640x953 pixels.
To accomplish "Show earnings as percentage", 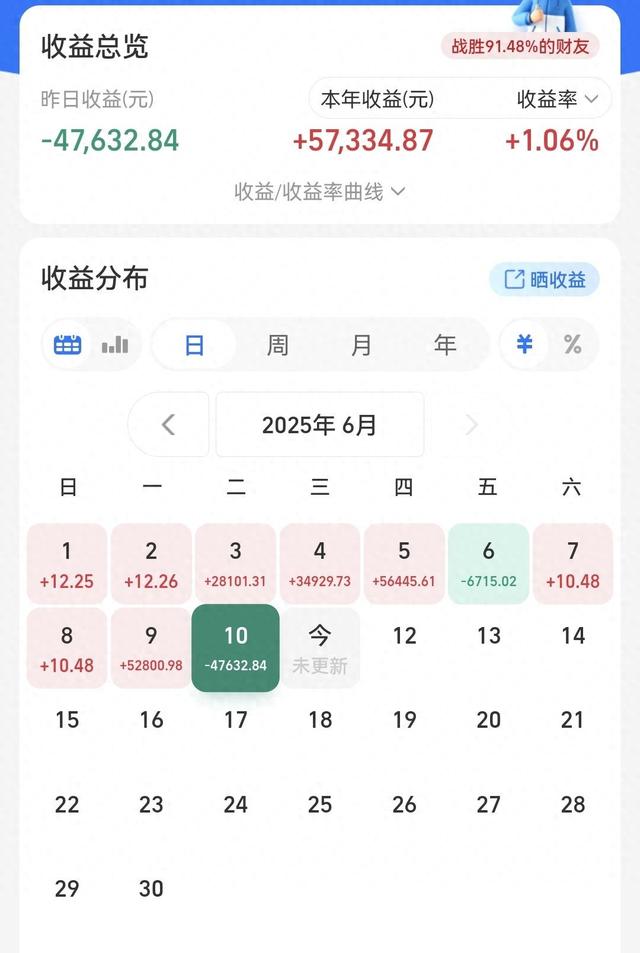I will click(573, 345).
